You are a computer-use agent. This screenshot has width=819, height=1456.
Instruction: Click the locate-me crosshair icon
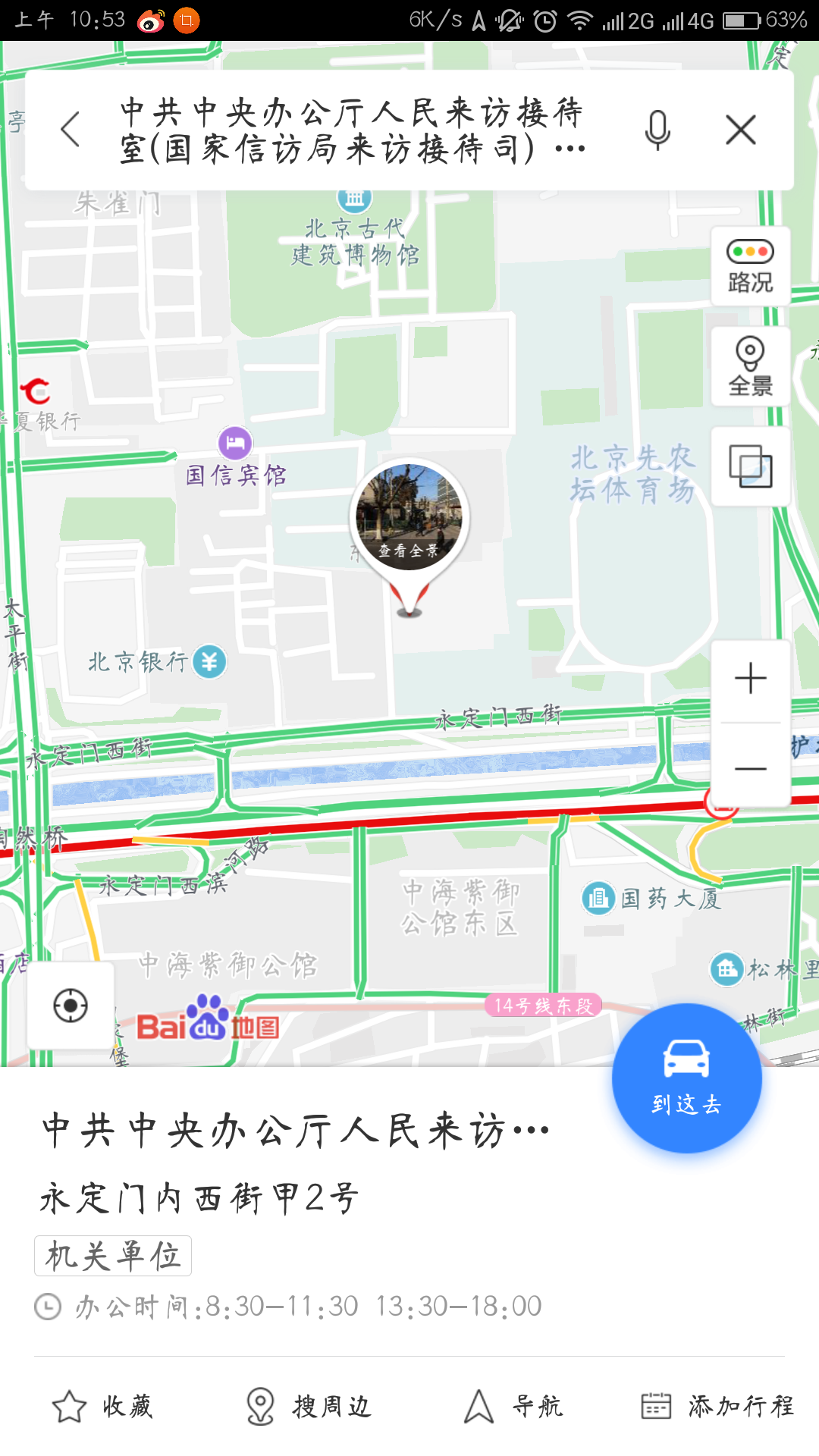pyautogui.click(x=70, y=1005)
